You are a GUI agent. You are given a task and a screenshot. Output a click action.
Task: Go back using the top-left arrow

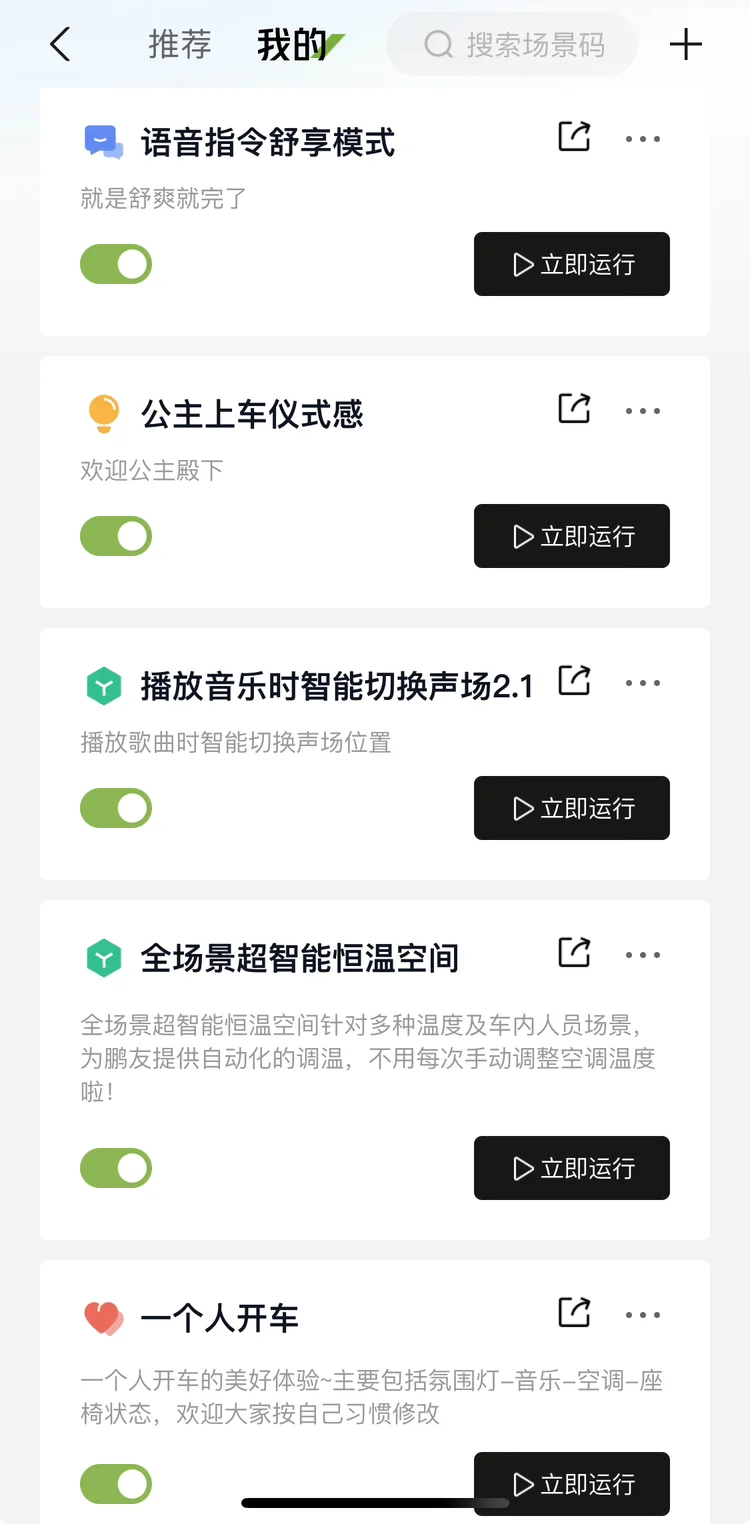60,44
